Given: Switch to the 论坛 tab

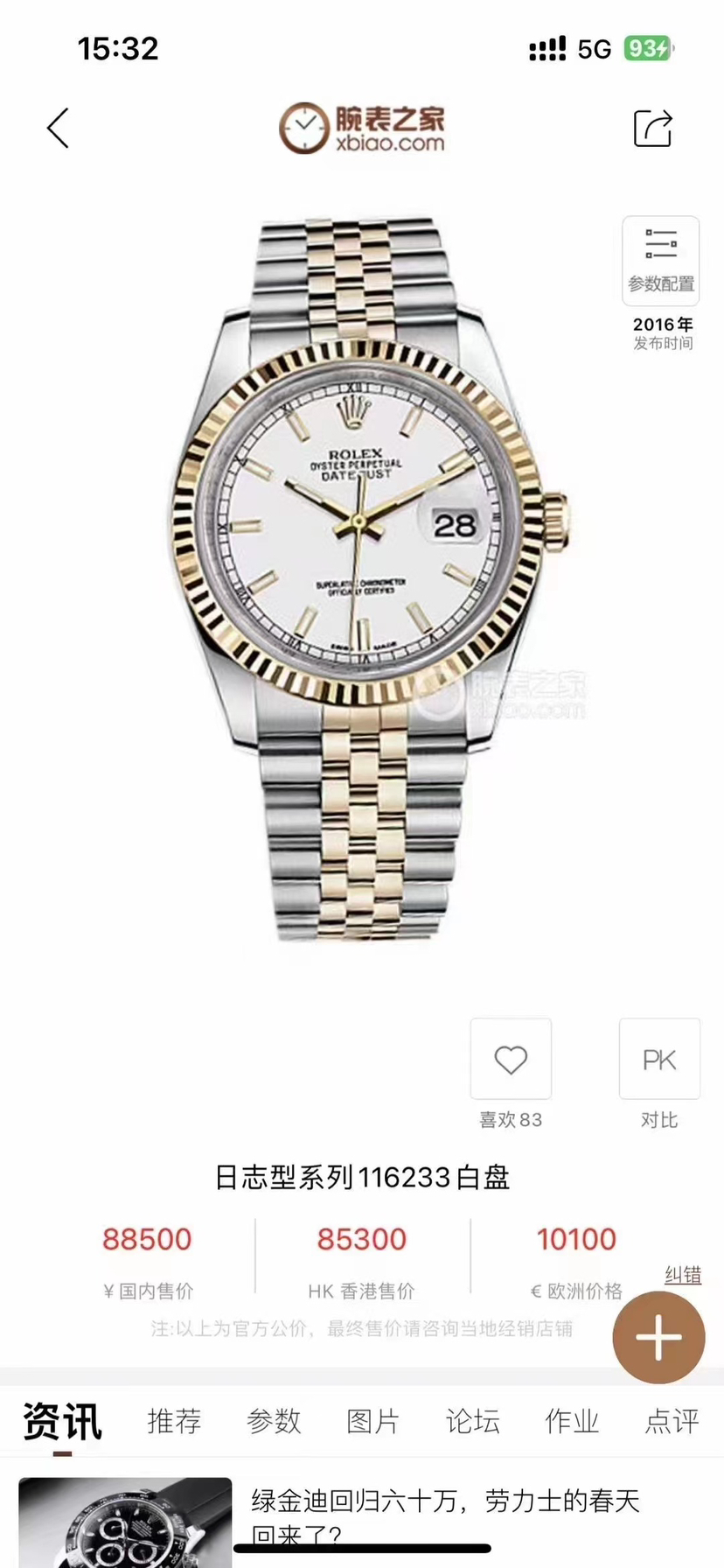Looking at the screenshot, I should tap(472, 1421).
